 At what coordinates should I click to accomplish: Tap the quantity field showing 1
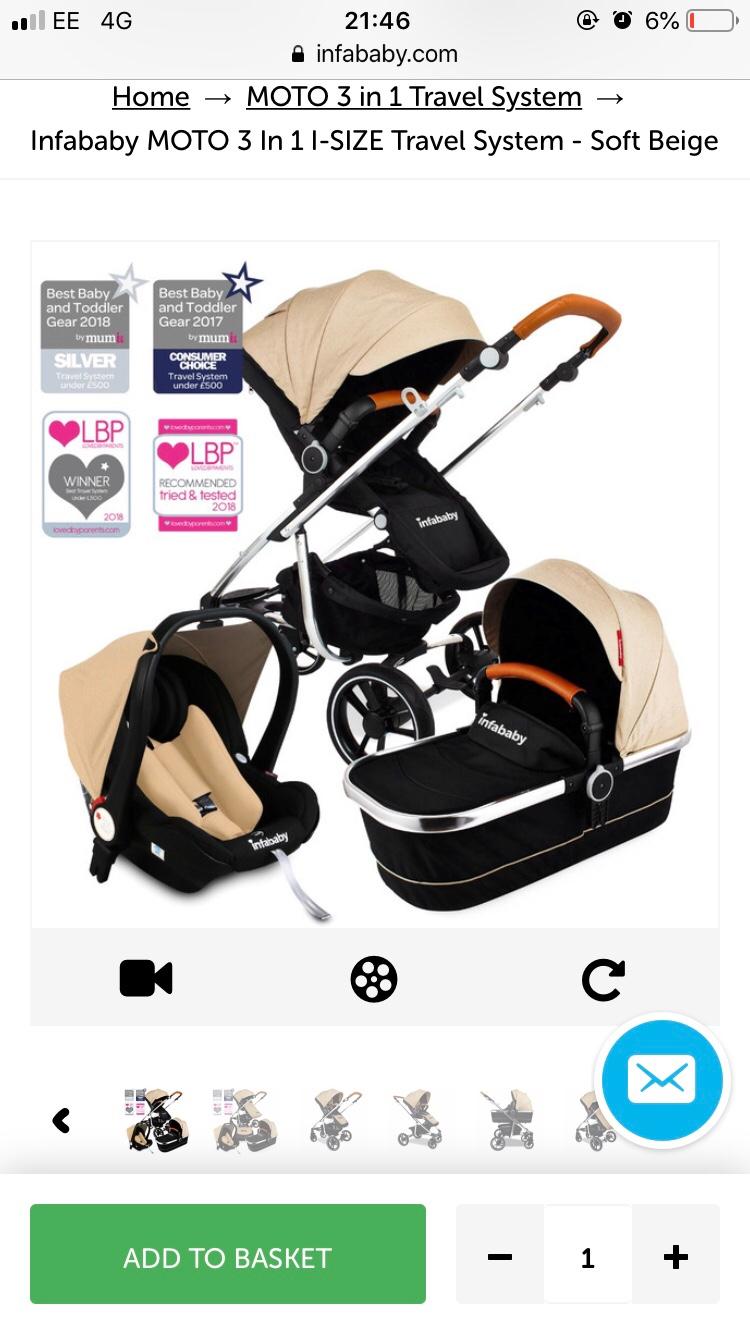(x=588, y=1255)
